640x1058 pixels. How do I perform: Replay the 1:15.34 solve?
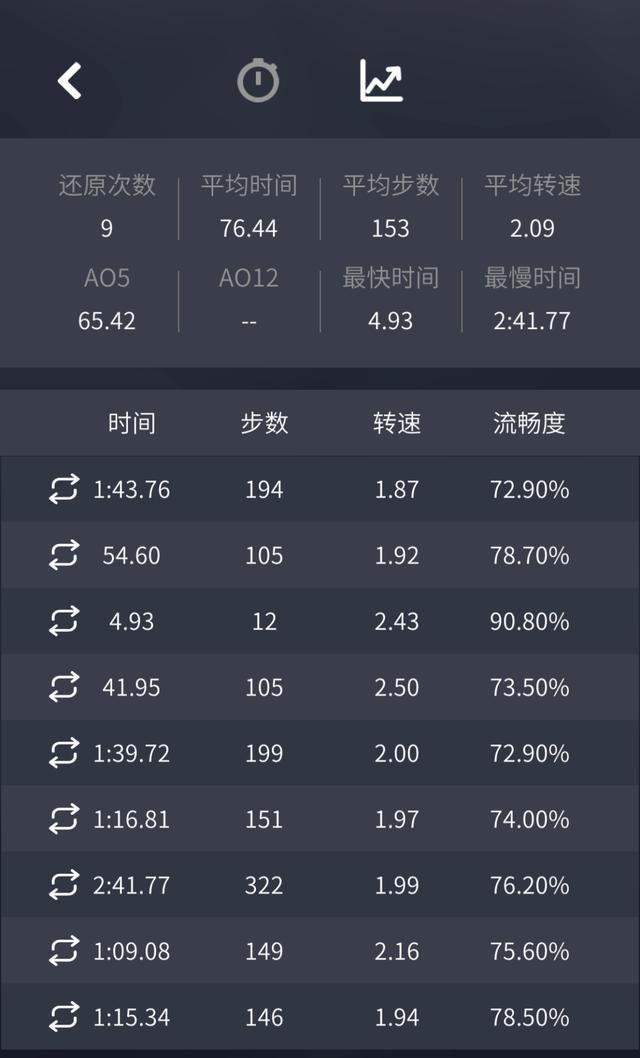(x=63, y=1017)
